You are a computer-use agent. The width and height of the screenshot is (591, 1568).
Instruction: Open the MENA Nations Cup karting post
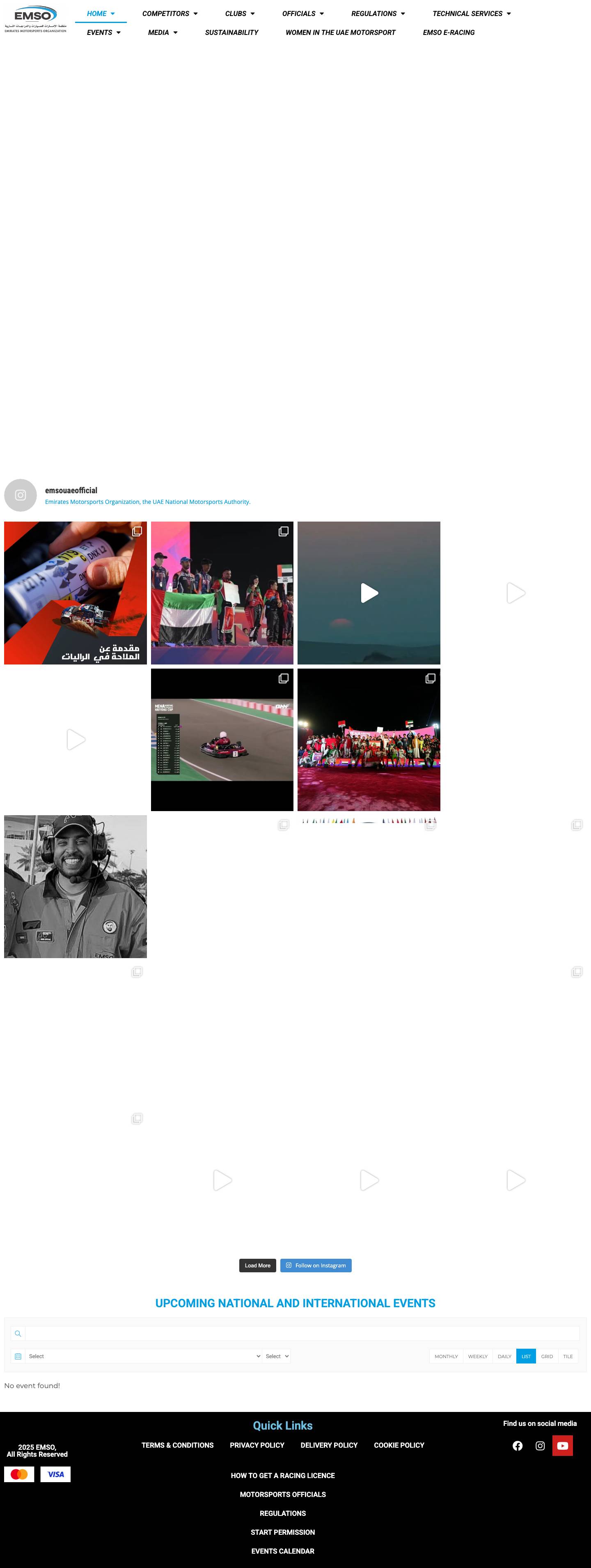pos(222,739)
